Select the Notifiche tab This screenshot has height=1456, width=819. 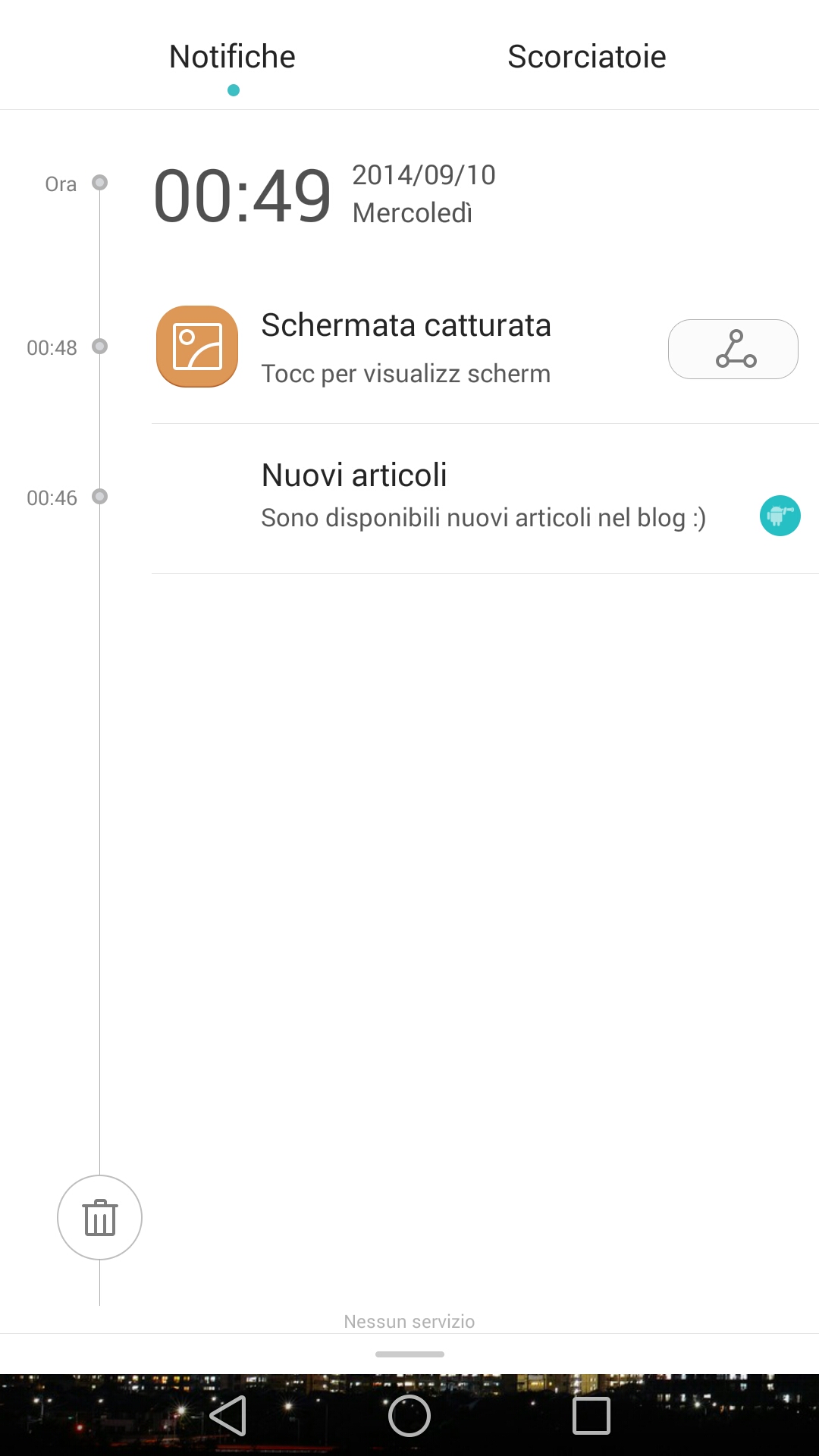pos(232,57)
